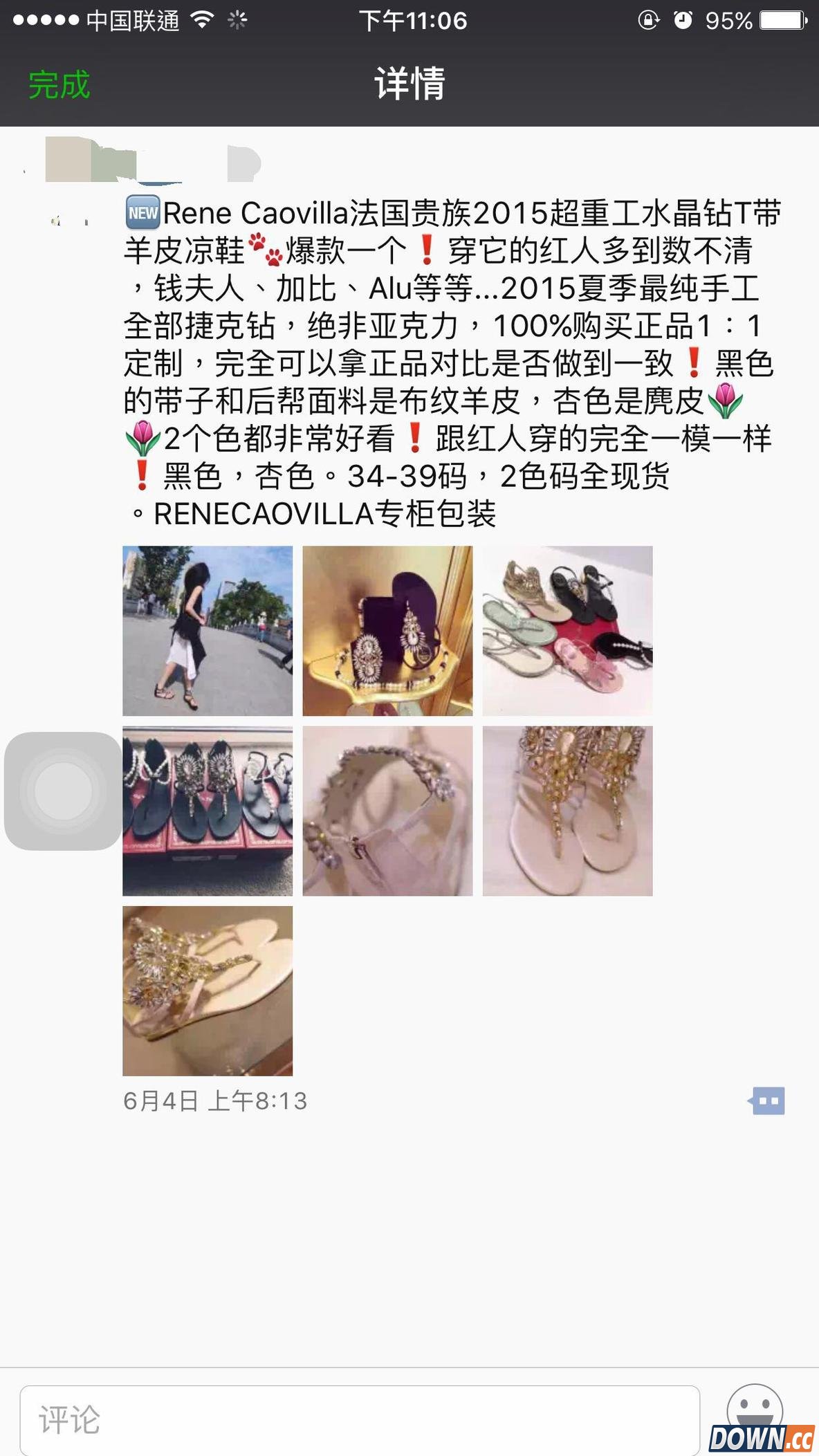The height and width of the screenshot is (1456, 819).
Task: Open the gold crystal sandal close-up thumbnail
Action: point(567,809)
